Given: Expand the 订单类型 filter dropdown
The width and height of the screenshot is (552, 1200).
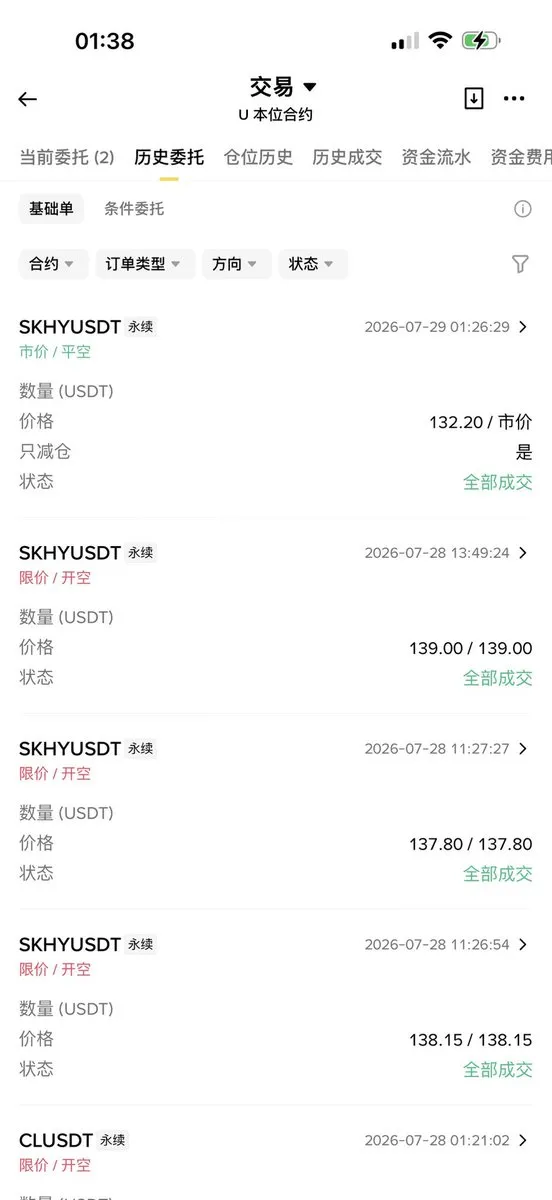Looking at the screenshot, I should pos(145,264).
